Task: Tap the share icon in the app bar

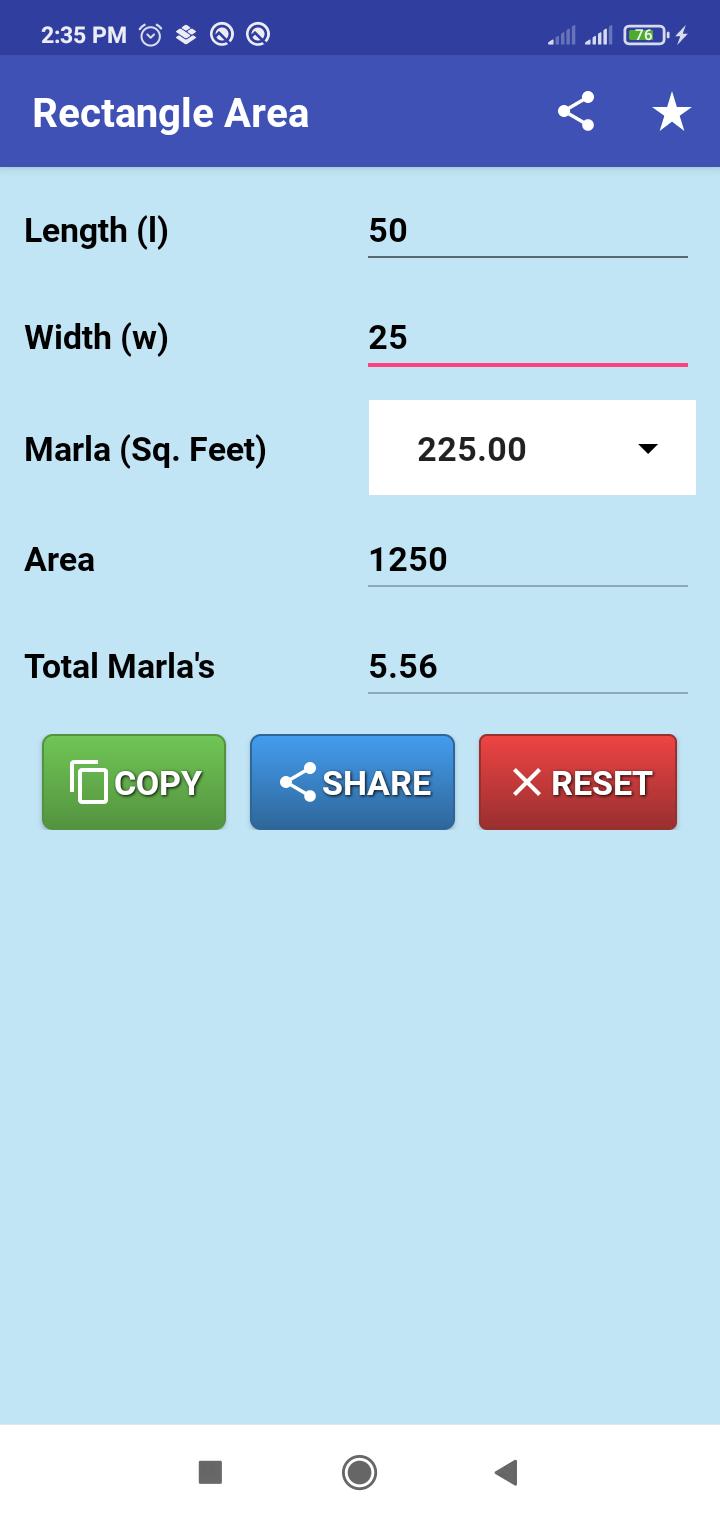Action: (576, 112)
